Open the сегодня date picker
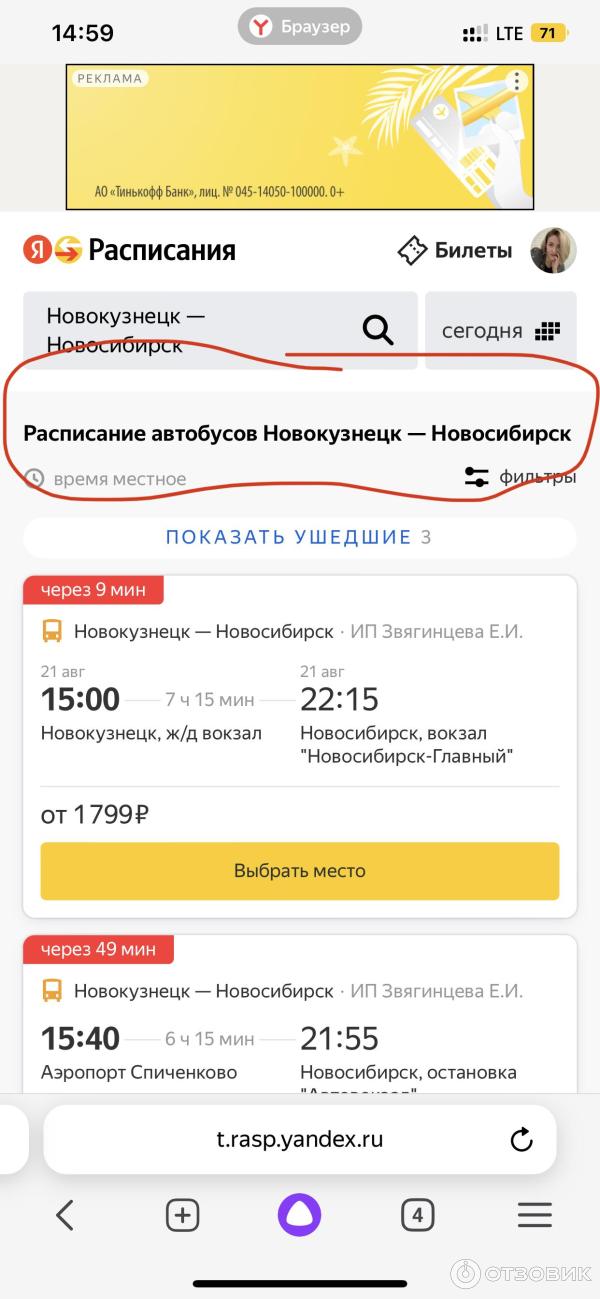600x1299 pixels. coord(500,331)
